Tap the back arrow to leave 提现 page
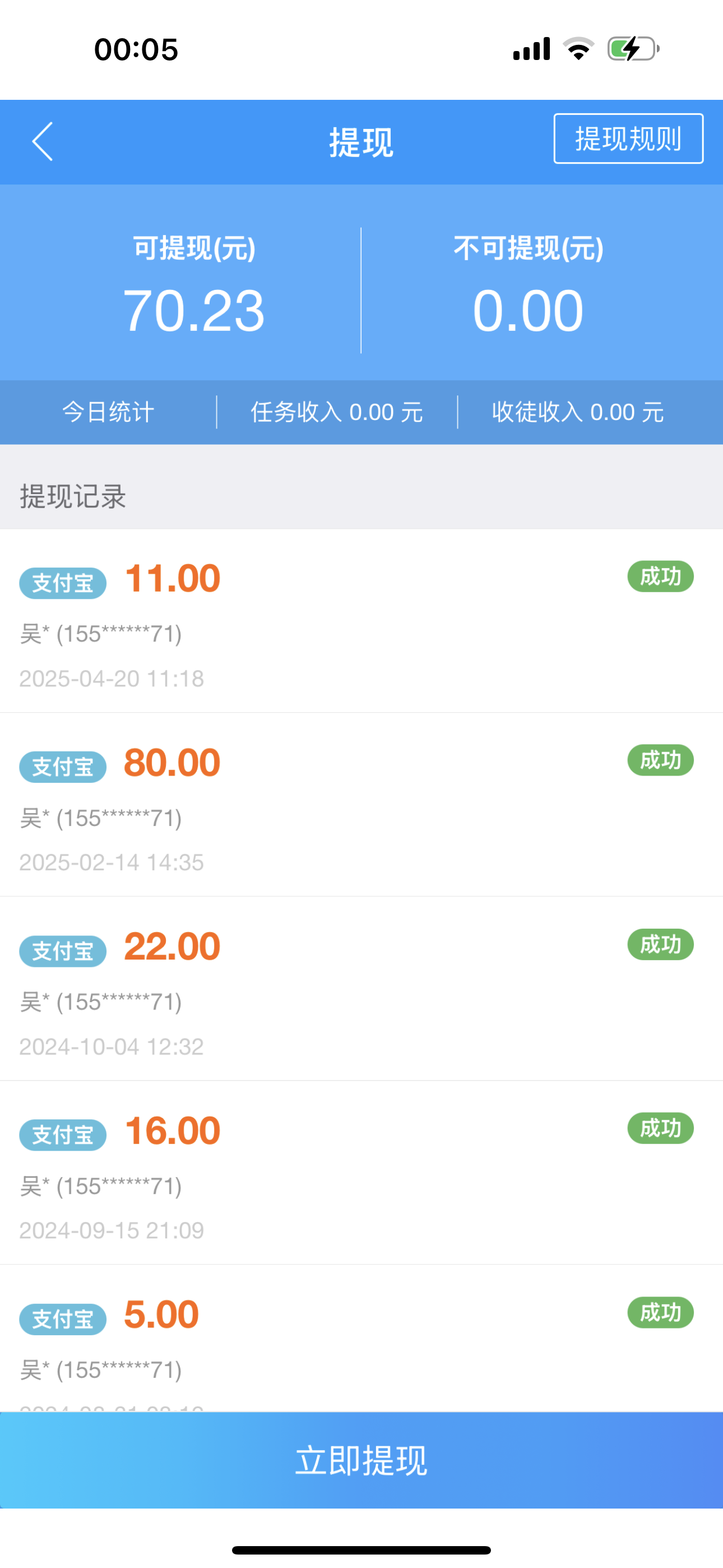Screen dimensions: 723x1568 (43, 140)
